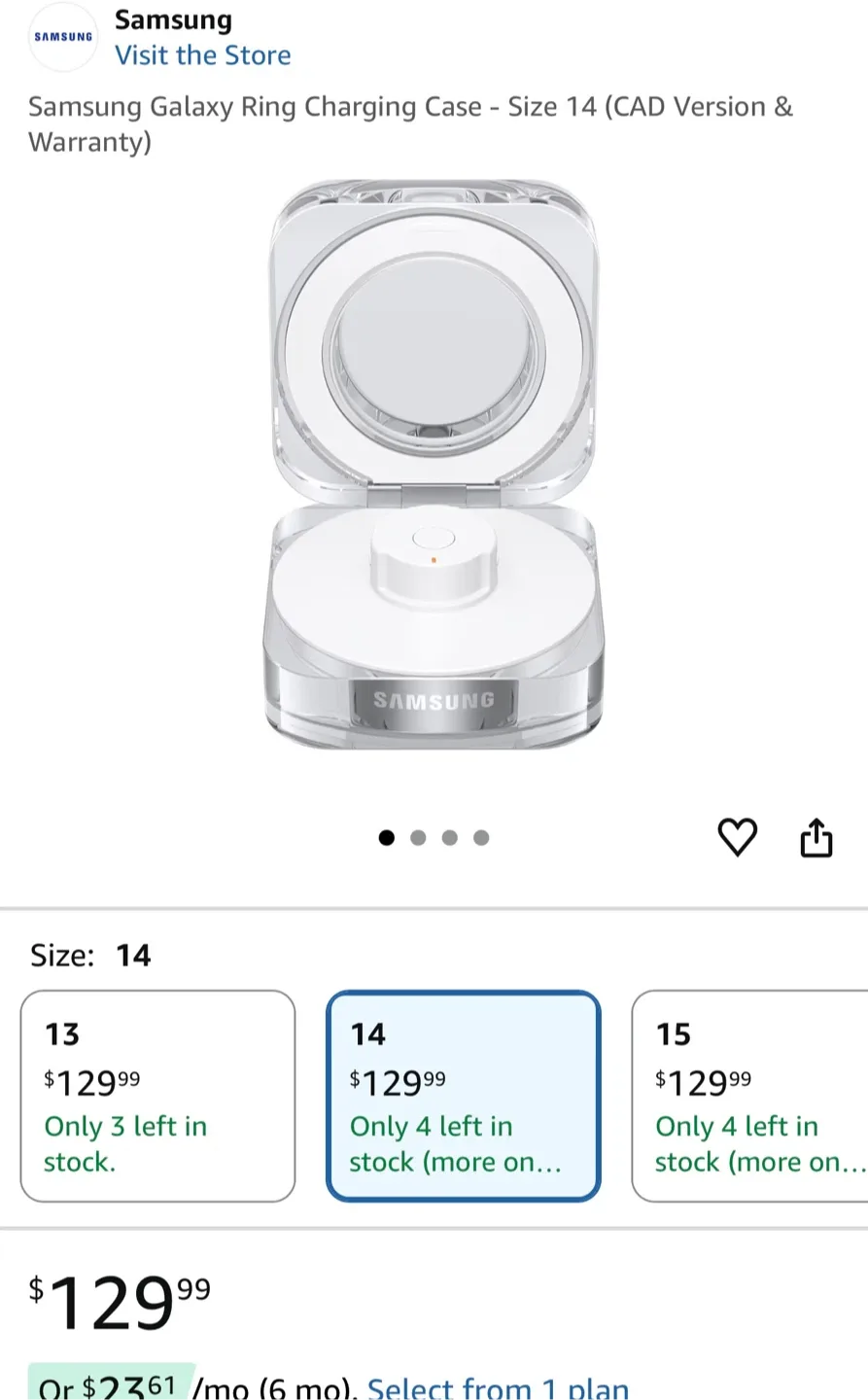
Task: Select size 13 option
Action: [x=156, y=1097]
